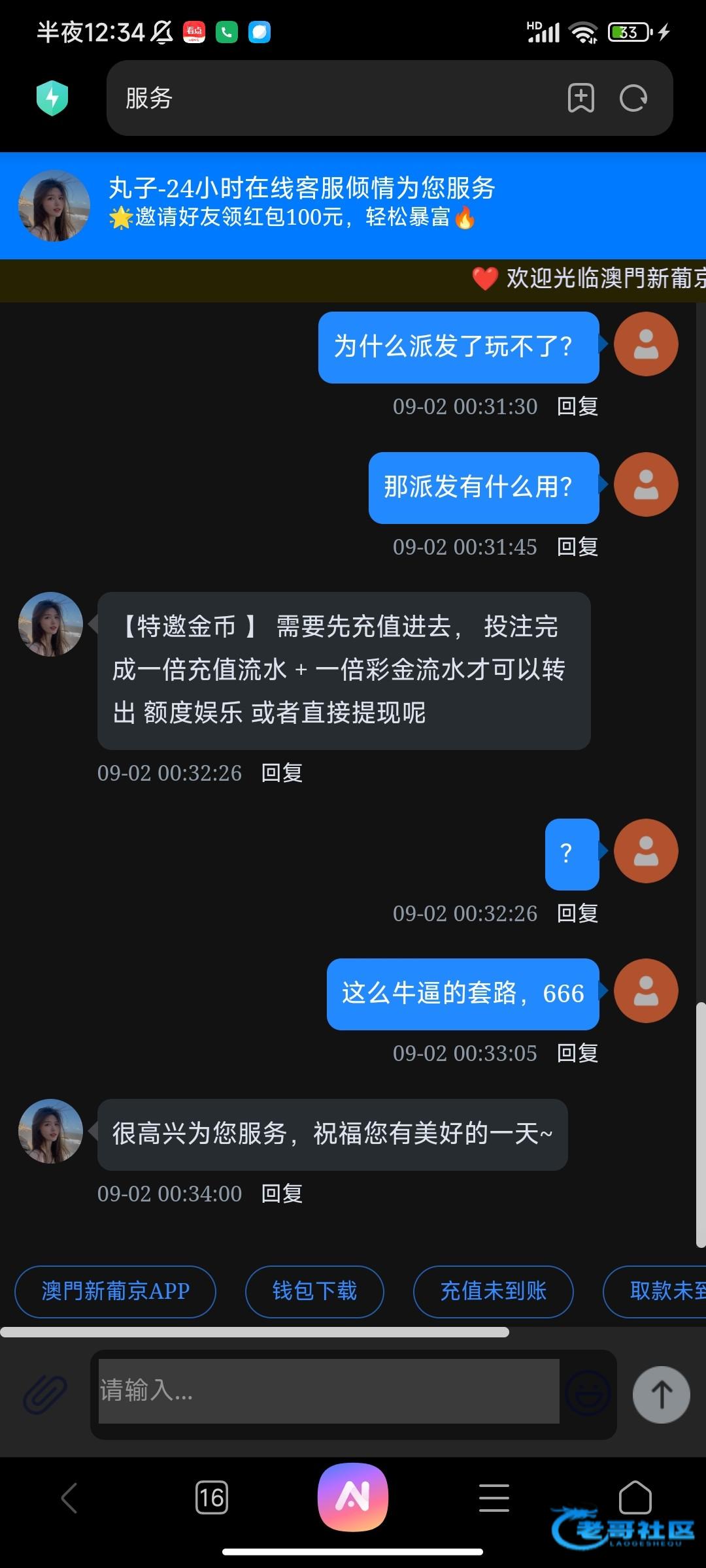Open the emoji picker

coord(587,1394)
